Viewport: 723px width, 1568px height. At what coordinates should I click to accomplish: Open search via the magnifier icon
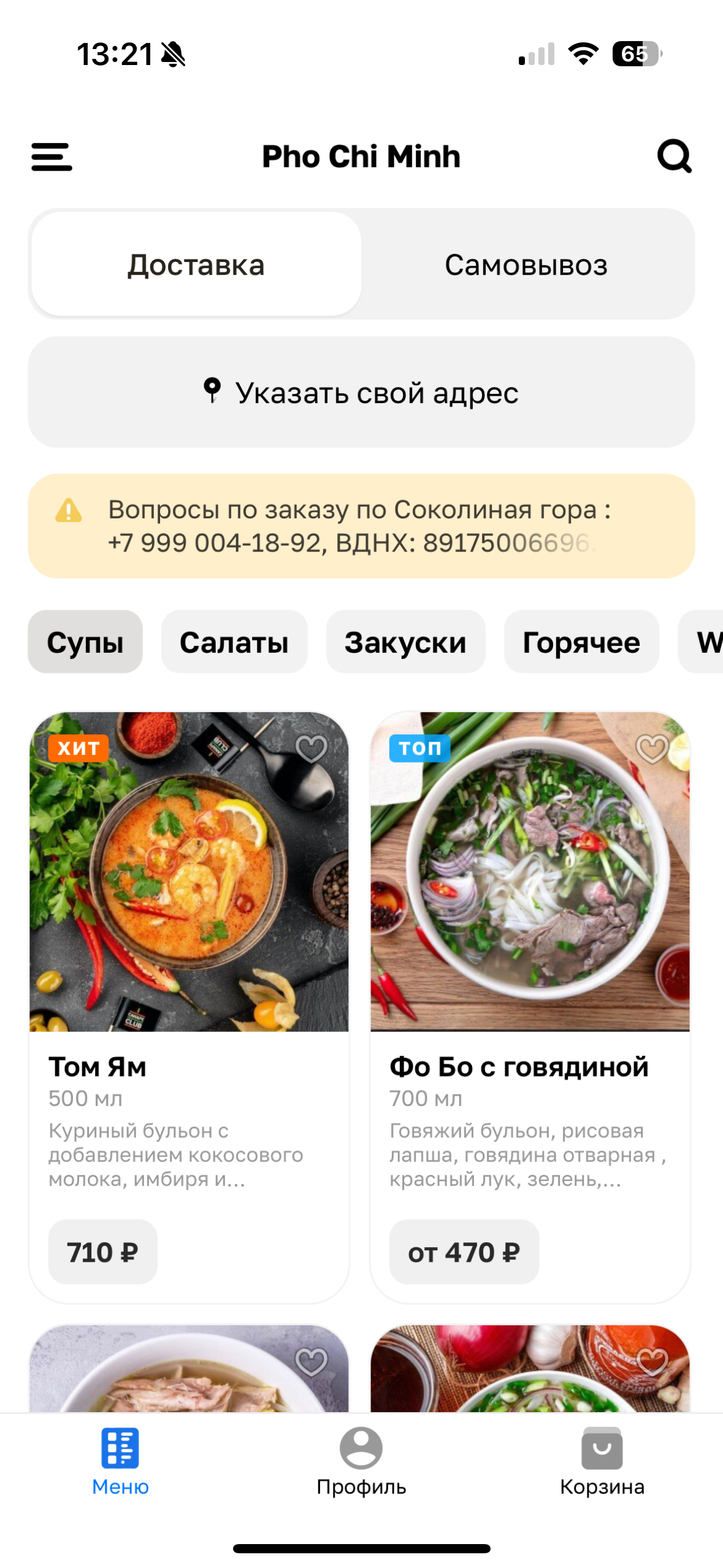[x=674, y=156]
